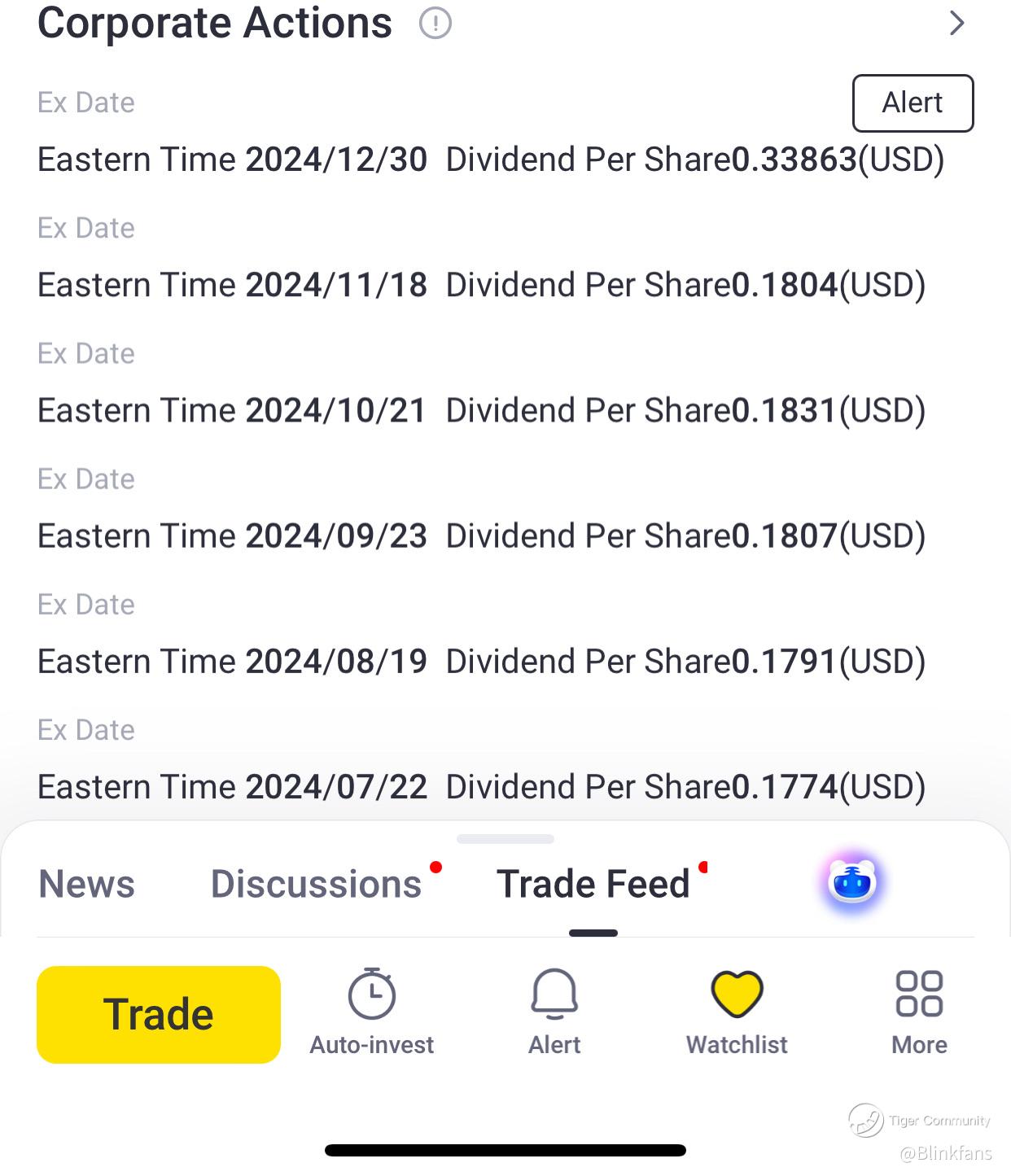The width and height of the screenshot is (1011, 1176).
Task: Expand Corporate Actions with the chevron arrow
Action: click(956, 23)
